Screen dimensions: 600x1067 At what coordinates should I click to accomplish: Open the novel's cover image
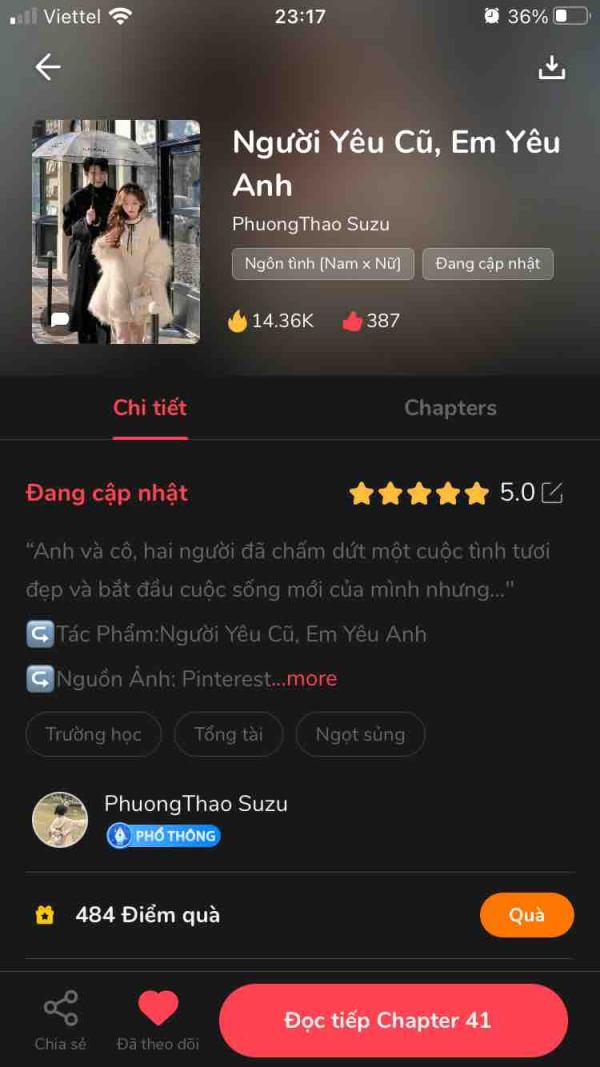coord(116,232)
